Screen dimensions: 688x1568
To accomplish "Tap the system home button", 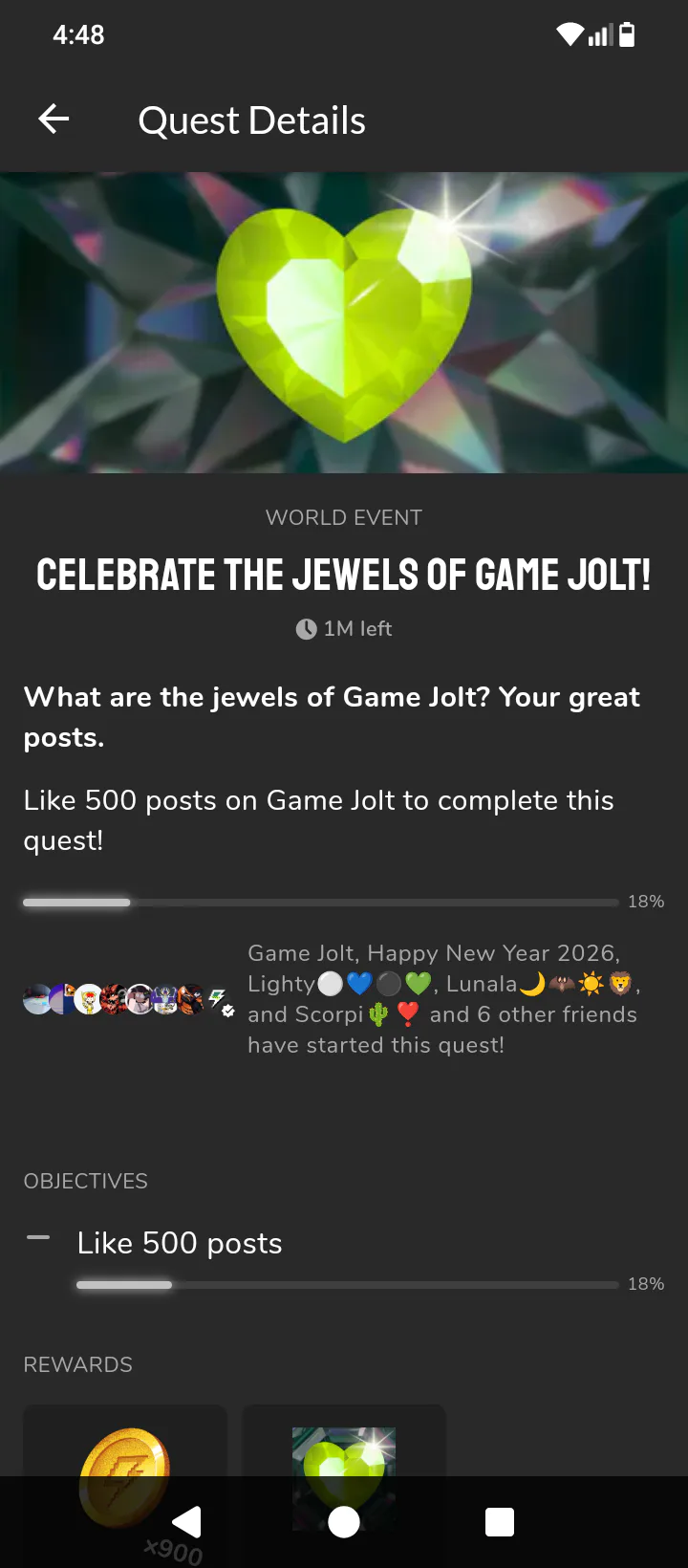I will (x=344, y=1522).
